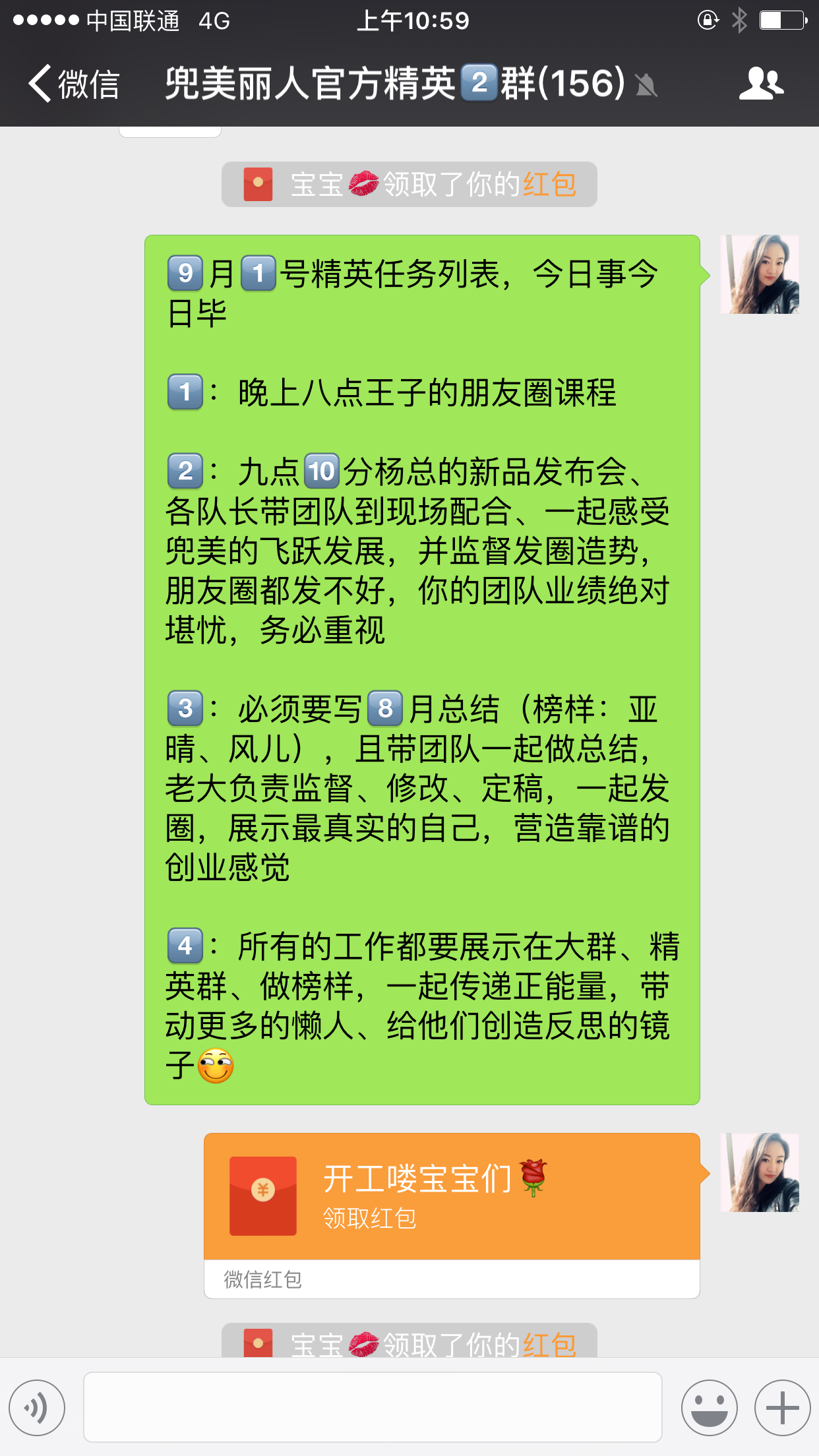Tap the avatar beside the red packet
The width and height of the screenshot is (819, 1456).
[x=760, y=1172]
